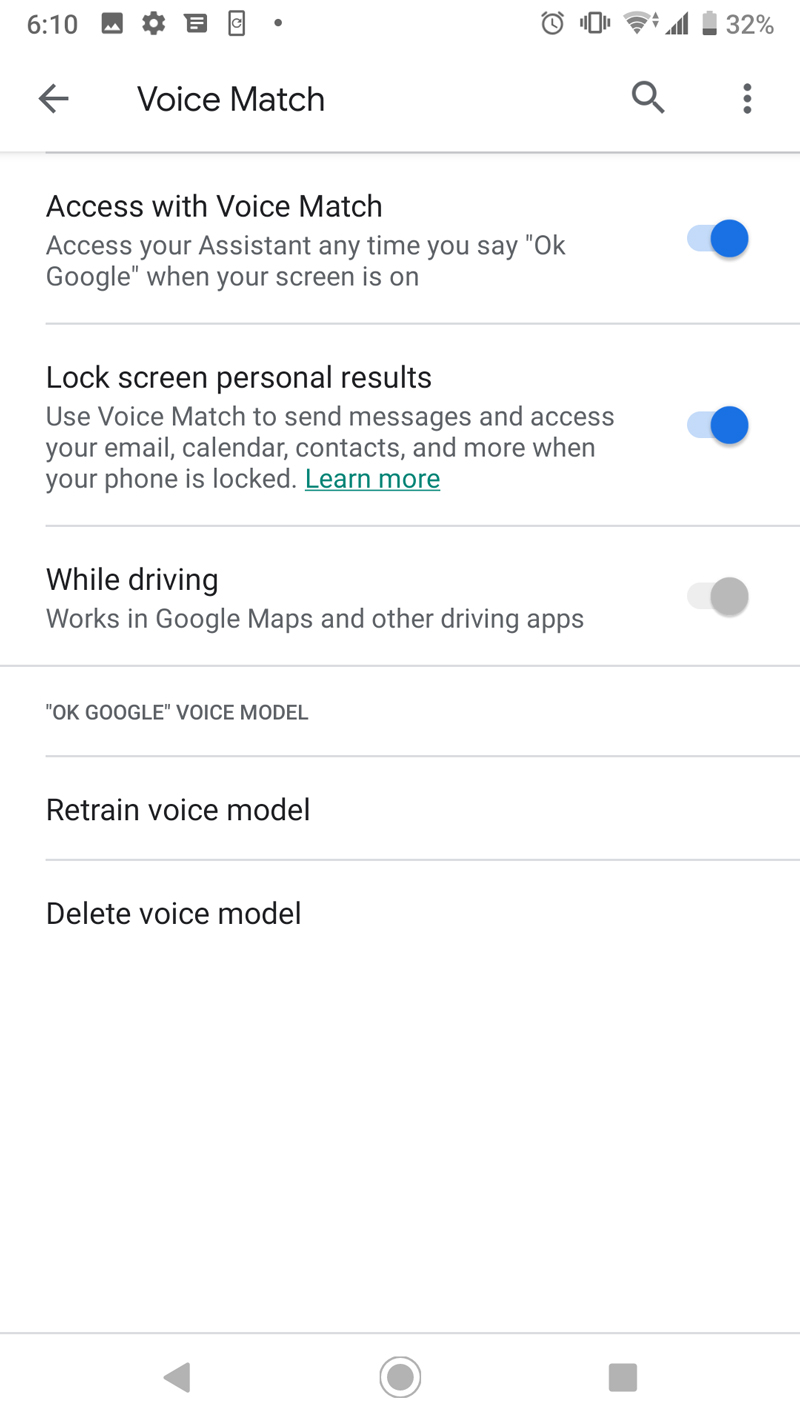This screenshot has height=1422, width=800.
Task: Turn off Access with Voice Match
Action: (718, 240)
